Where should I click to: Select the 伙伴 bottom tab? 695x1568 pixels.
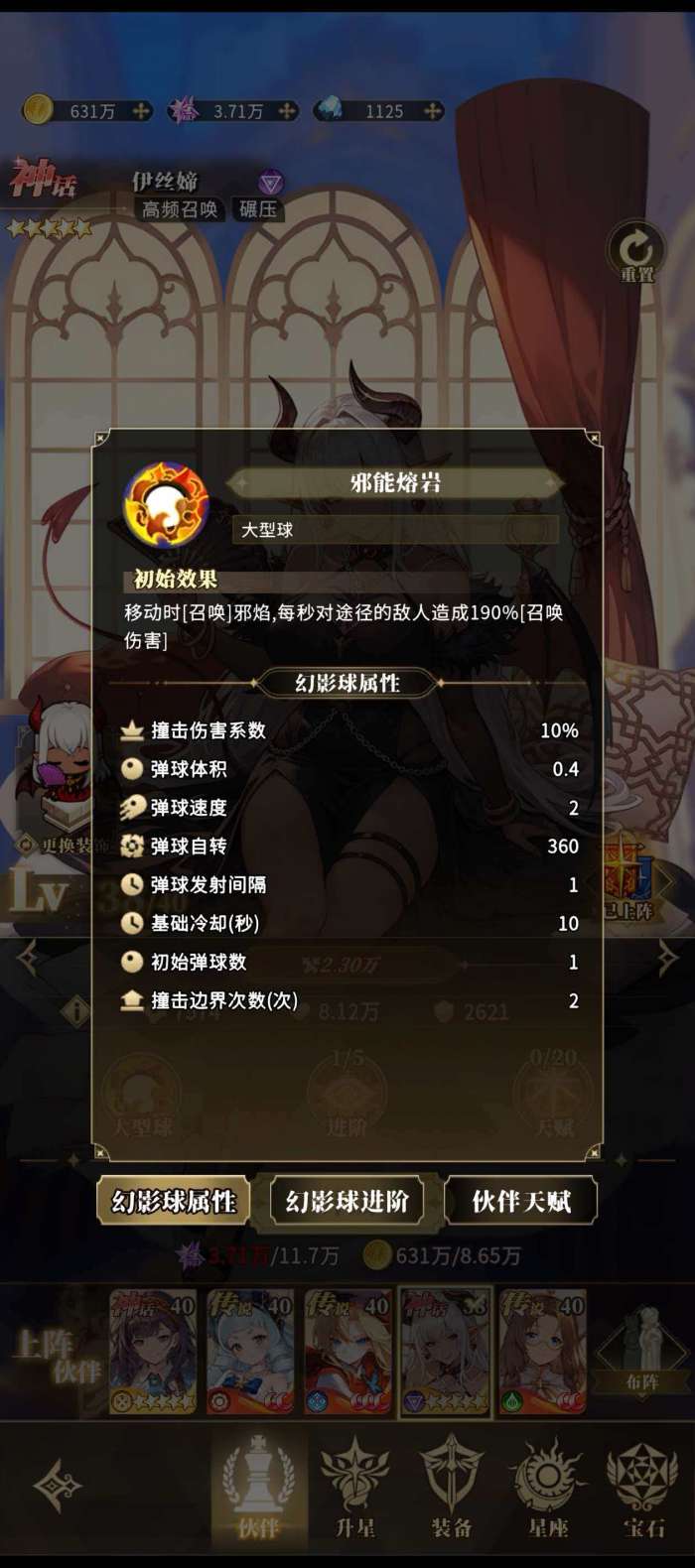pos(258,1487)
